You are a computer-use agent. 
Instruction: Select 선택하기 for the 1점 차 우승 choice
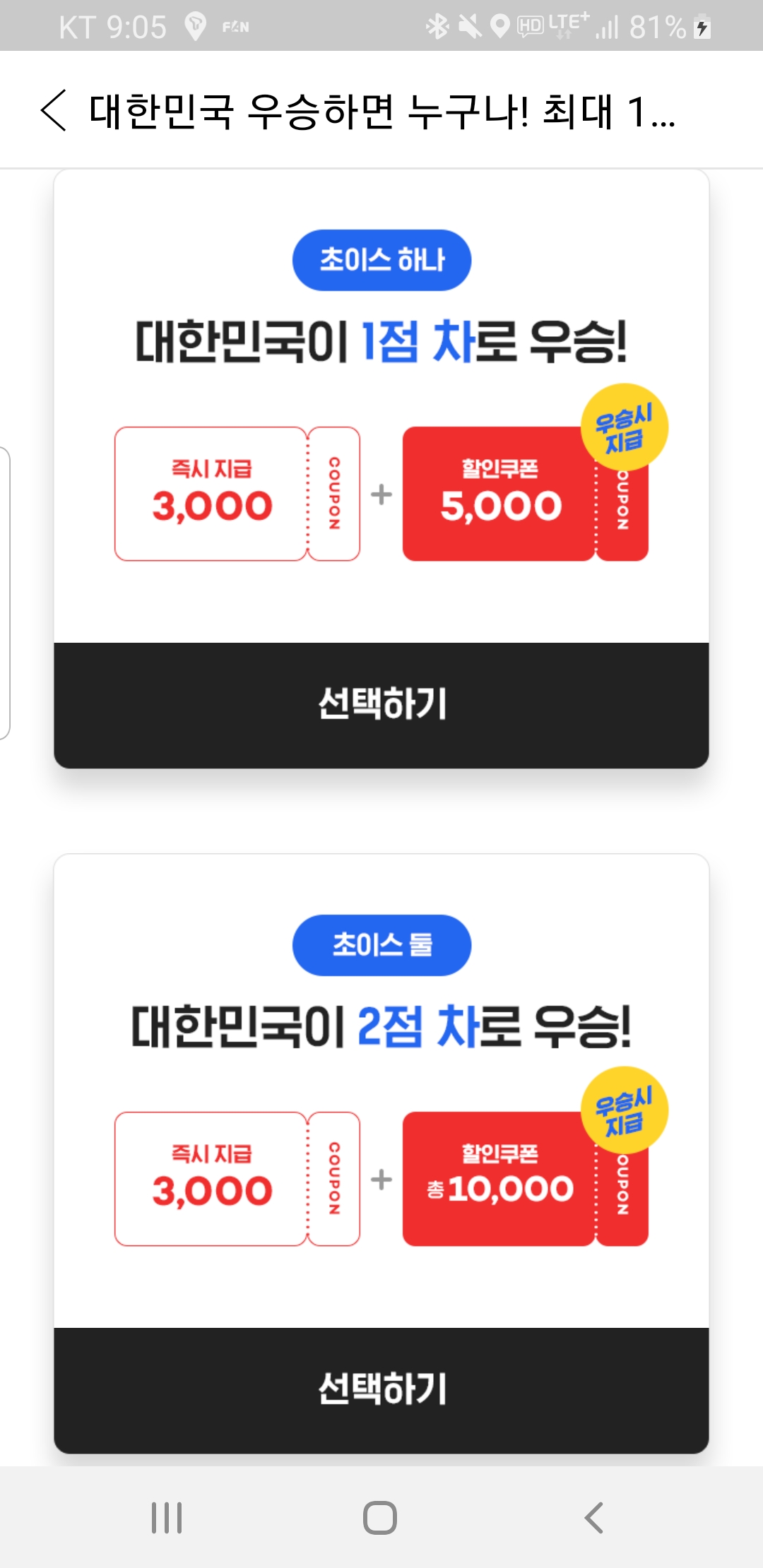click(381, 704)
